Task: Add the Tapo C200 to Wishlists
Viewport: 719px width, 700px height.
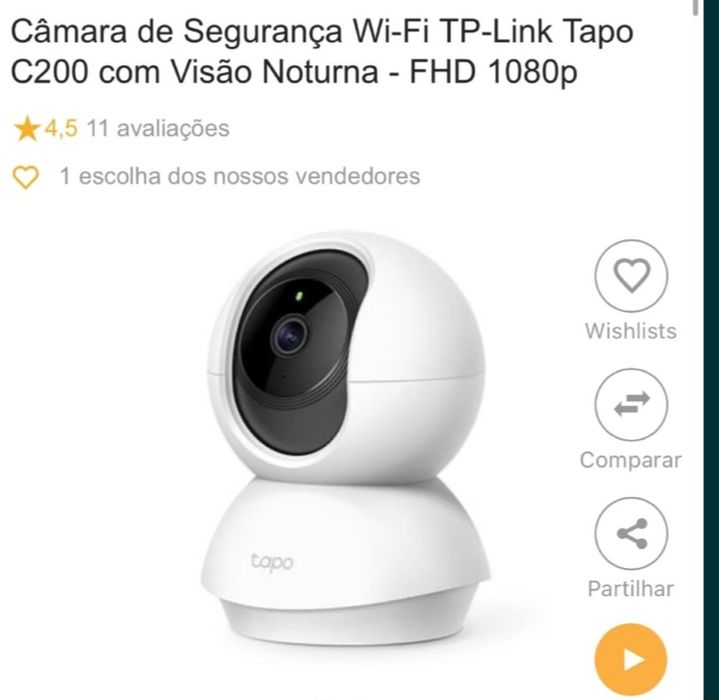Action: (630, 276)
